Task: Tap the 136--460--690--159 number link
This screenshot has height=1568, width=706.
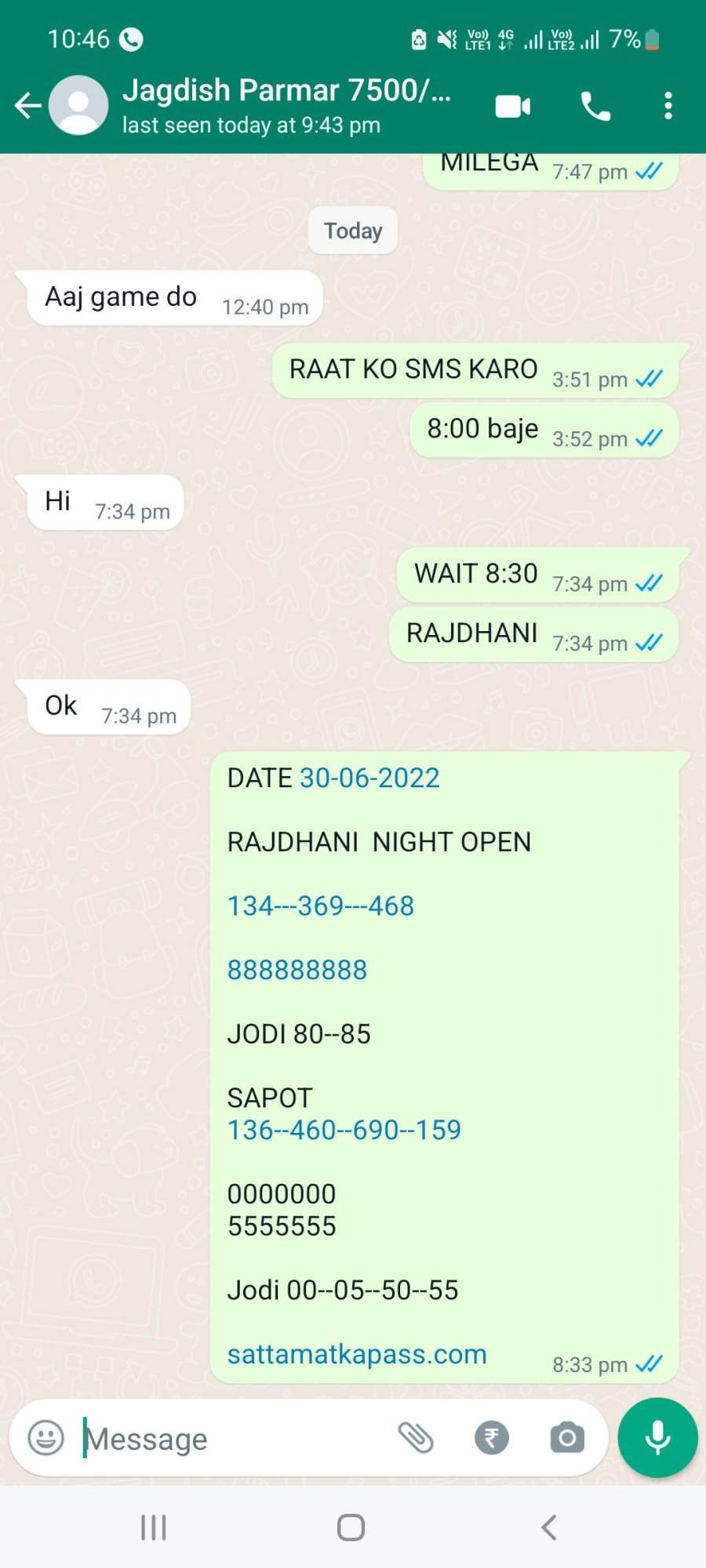Action: pos(344,1130)
